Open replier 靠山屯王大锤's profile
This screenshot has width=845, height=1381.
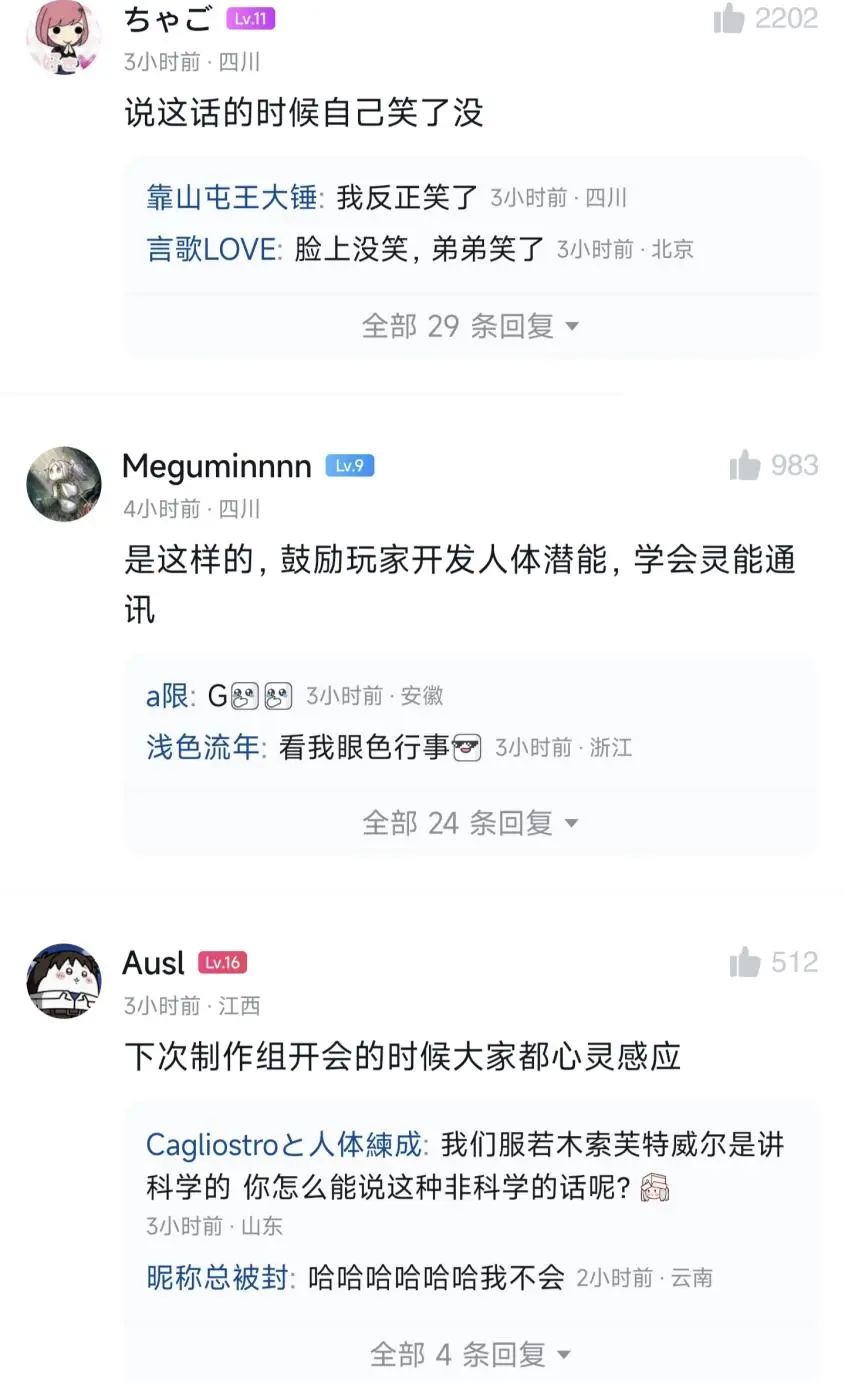pos(231,198)
